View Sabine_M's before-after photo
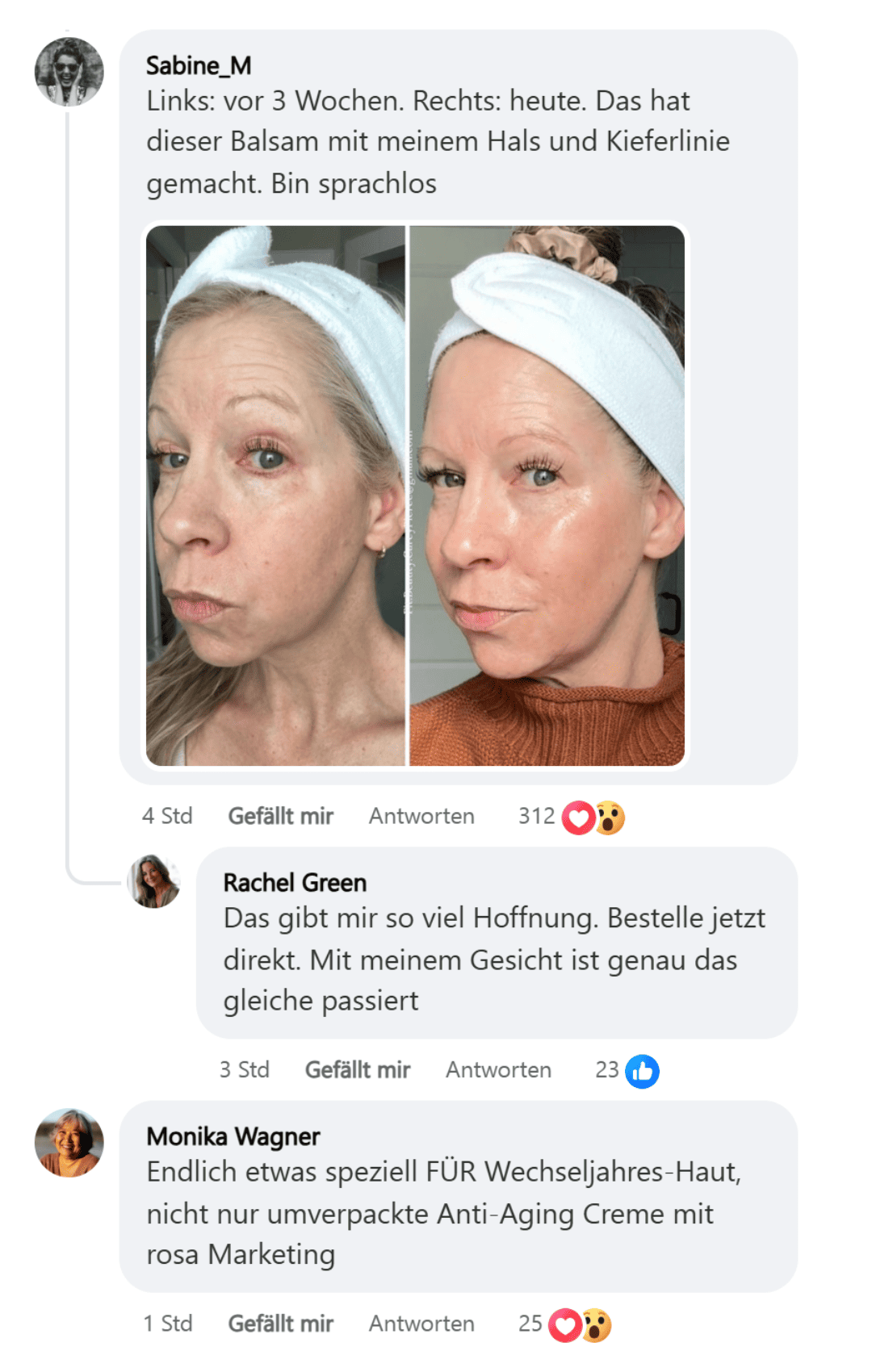This screenshot has width=872, height=1372. (x=415, y=496)
